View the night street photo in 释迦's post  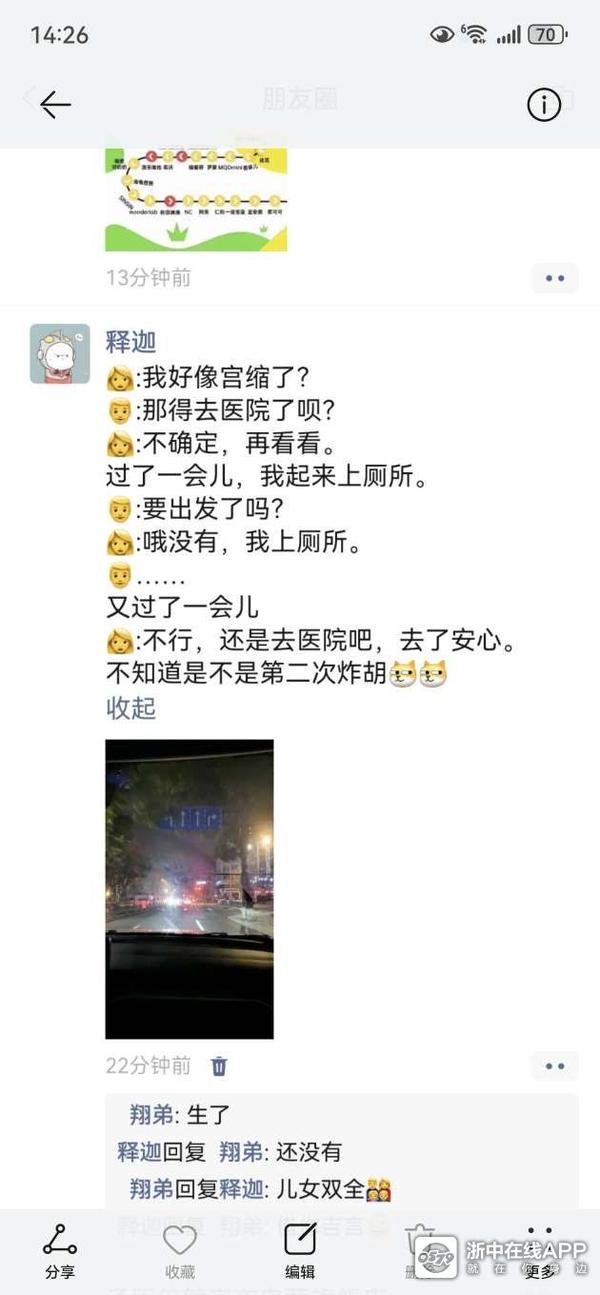point(189,889)
